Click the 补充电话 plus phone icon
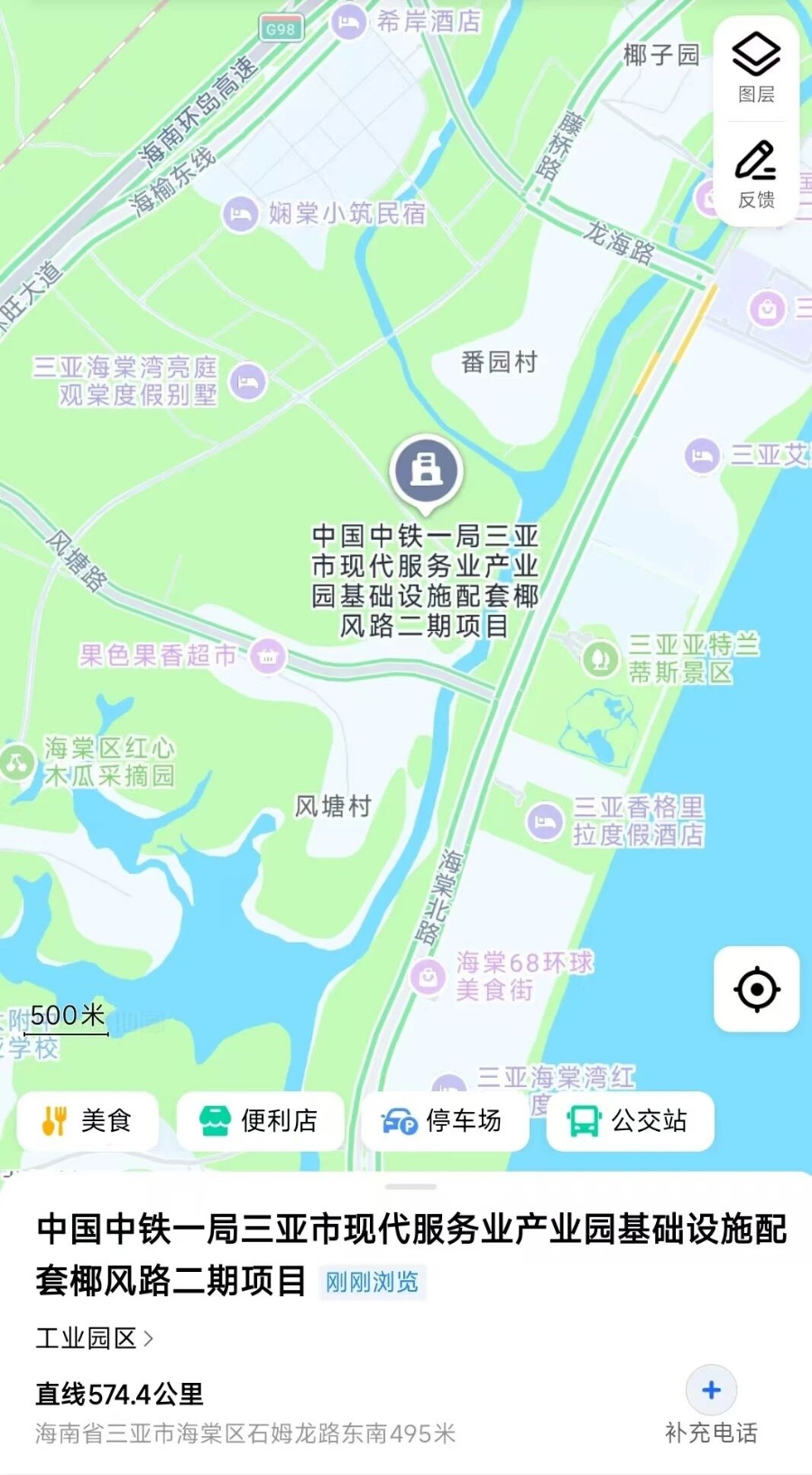812x1475 pixels. [713, 1391]
